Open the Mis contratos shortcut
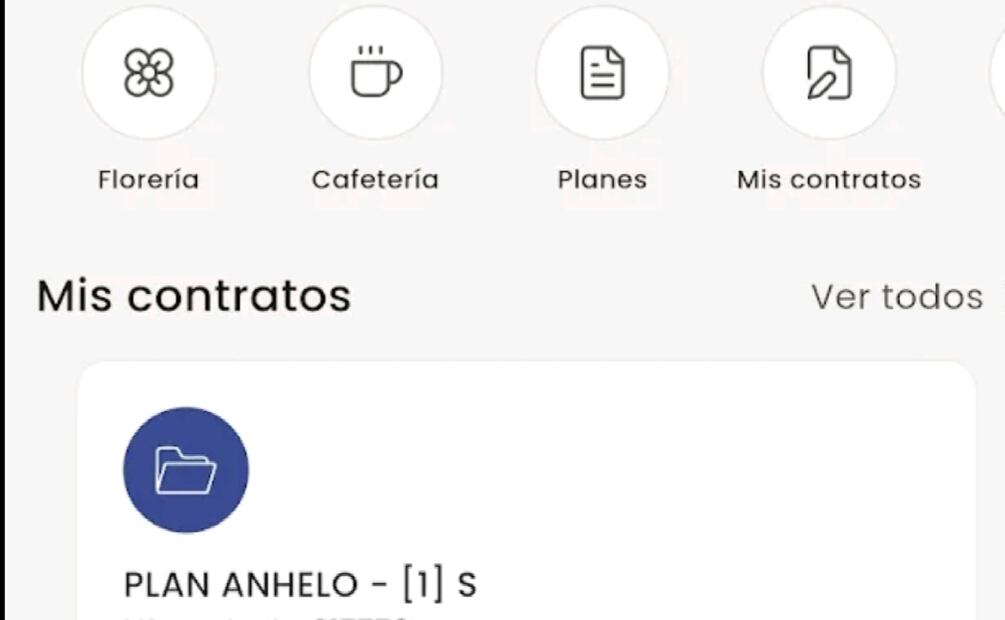Image resolution: width=1005 pixels, height=620 pixels. click(x=829, y=75)
